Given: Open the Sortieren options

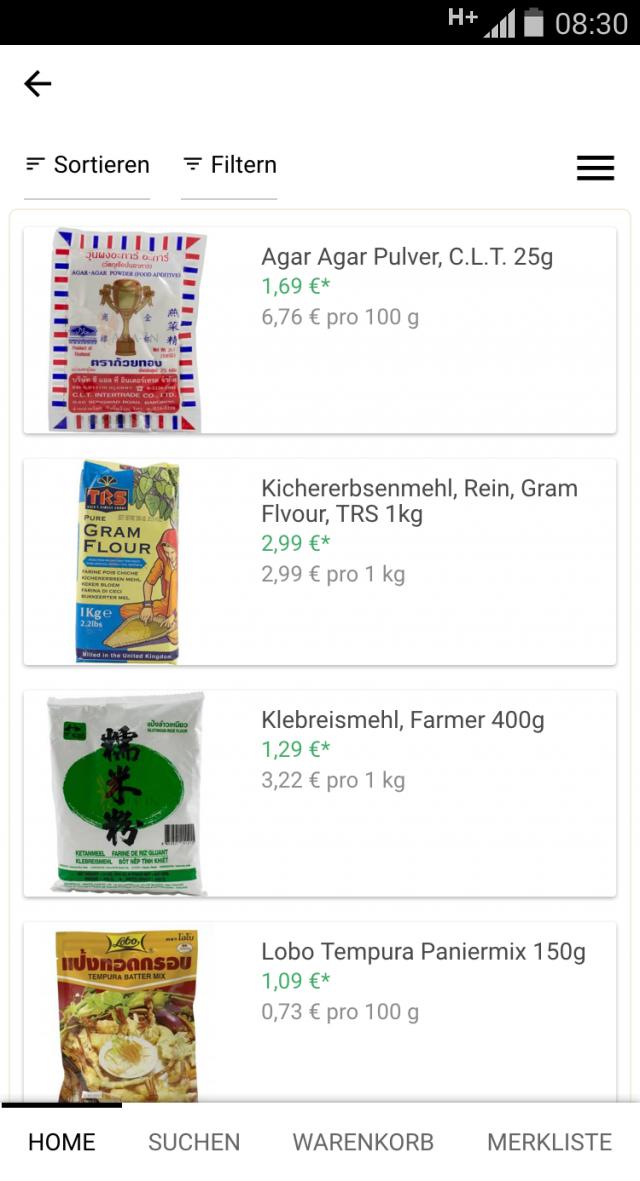Looking at the screenshot, I should click(x=87, y=165).
